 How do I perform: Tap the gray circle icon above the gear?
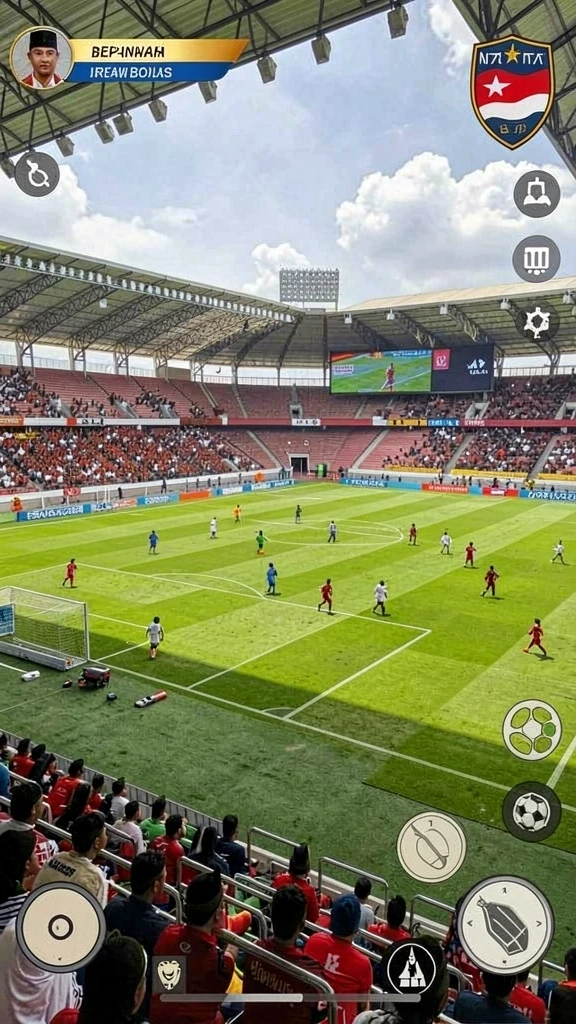pyautogui.click(x=536, y=259)
